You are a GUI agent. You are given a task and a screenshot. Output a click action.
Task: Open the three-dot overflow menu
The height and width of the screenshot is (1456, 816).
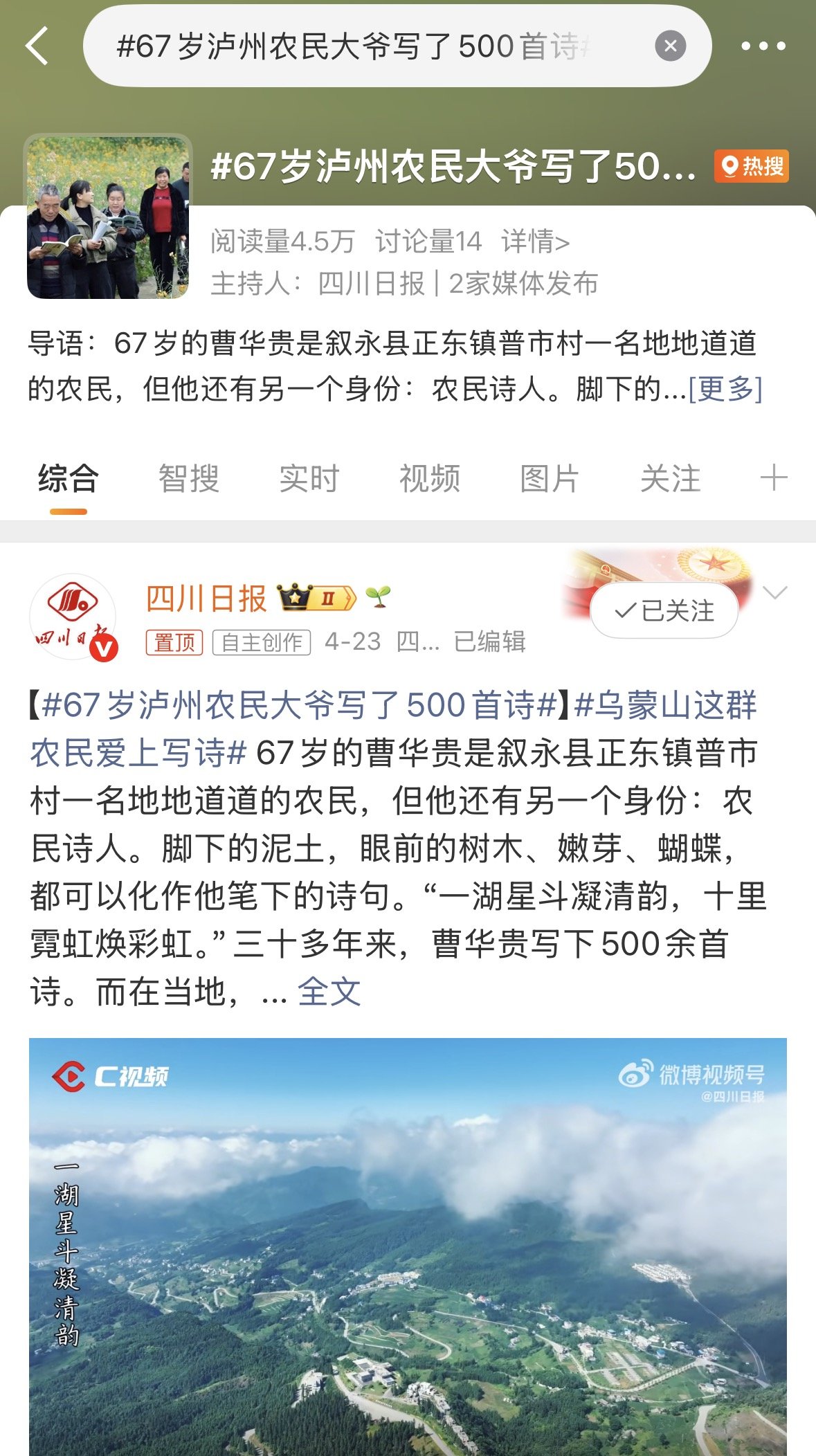click(763, 46)
